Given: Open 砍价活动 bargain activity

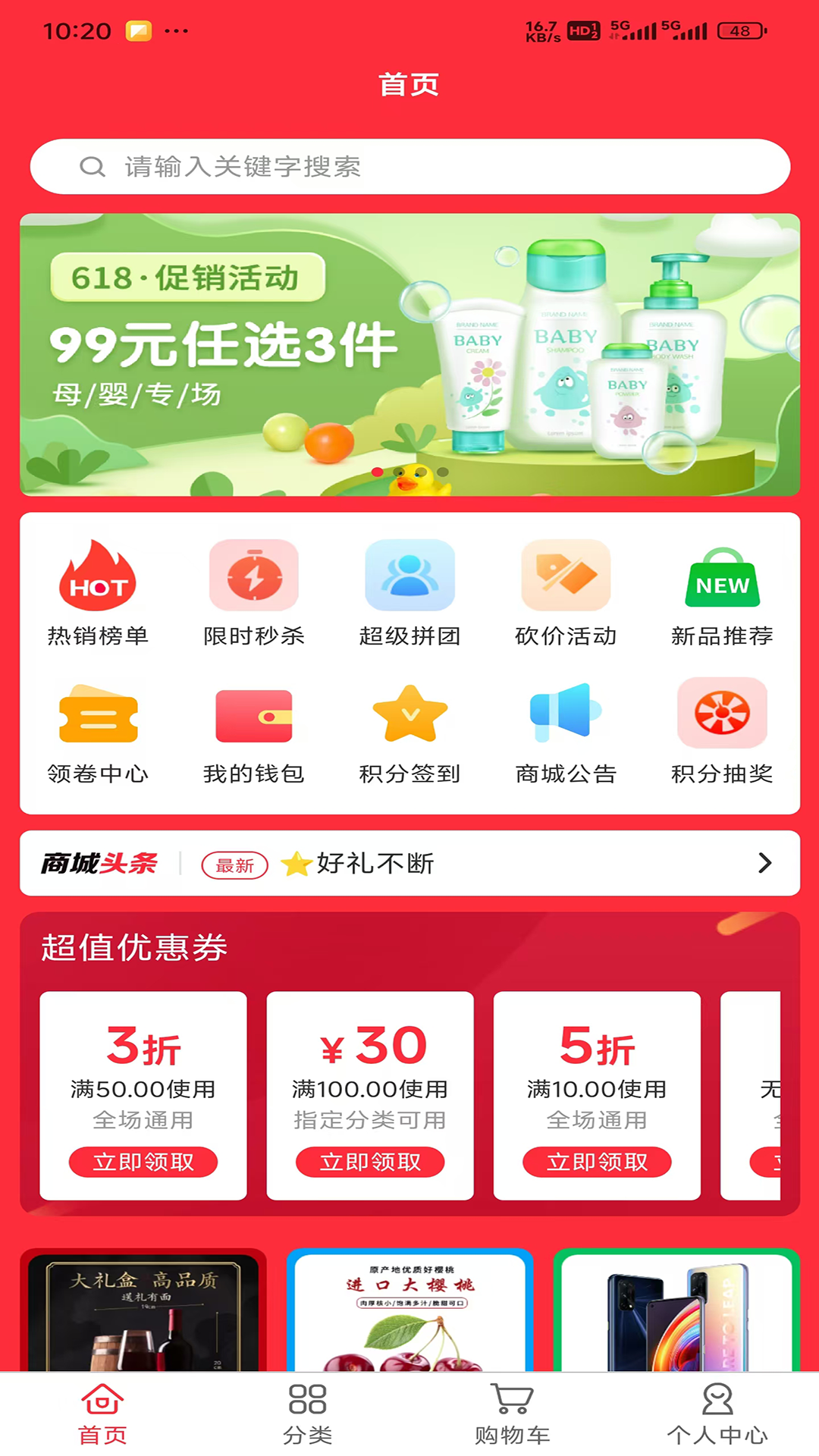Looking at the screenshot, I should click(566, 592).
